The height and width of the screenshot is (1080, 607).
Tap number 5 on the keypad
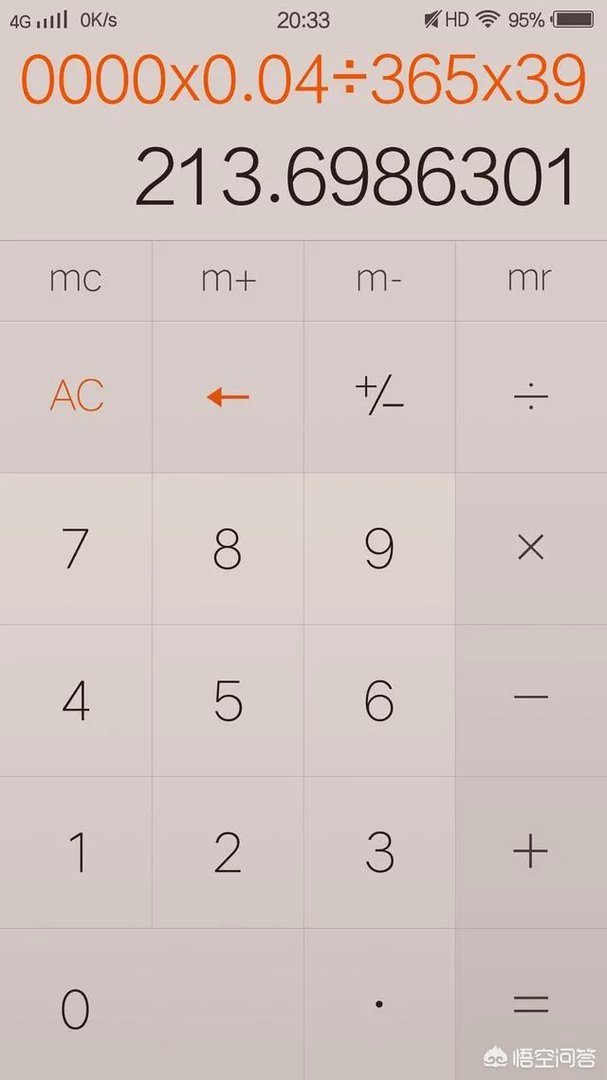tap(228, 700)
